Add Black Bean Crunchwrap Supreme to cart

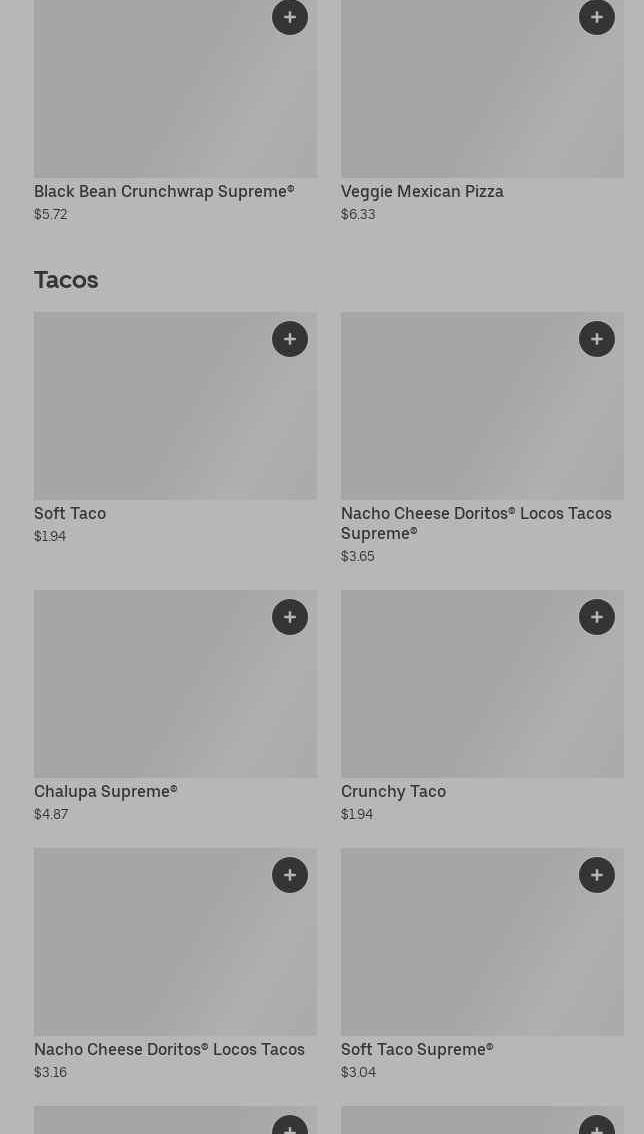pos(290,17)
